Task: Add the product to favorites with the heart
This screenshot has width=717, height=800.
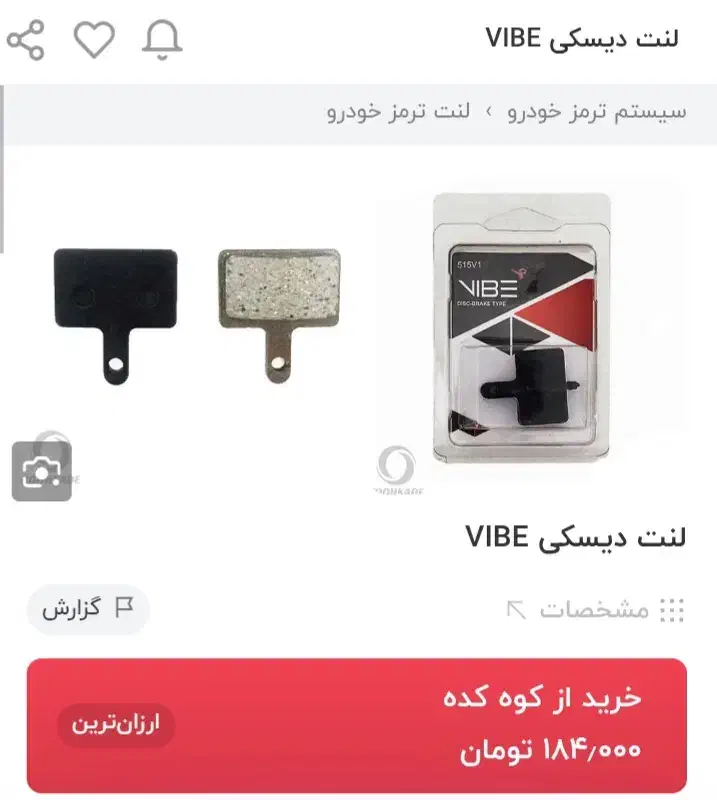Action: [95, 40]
